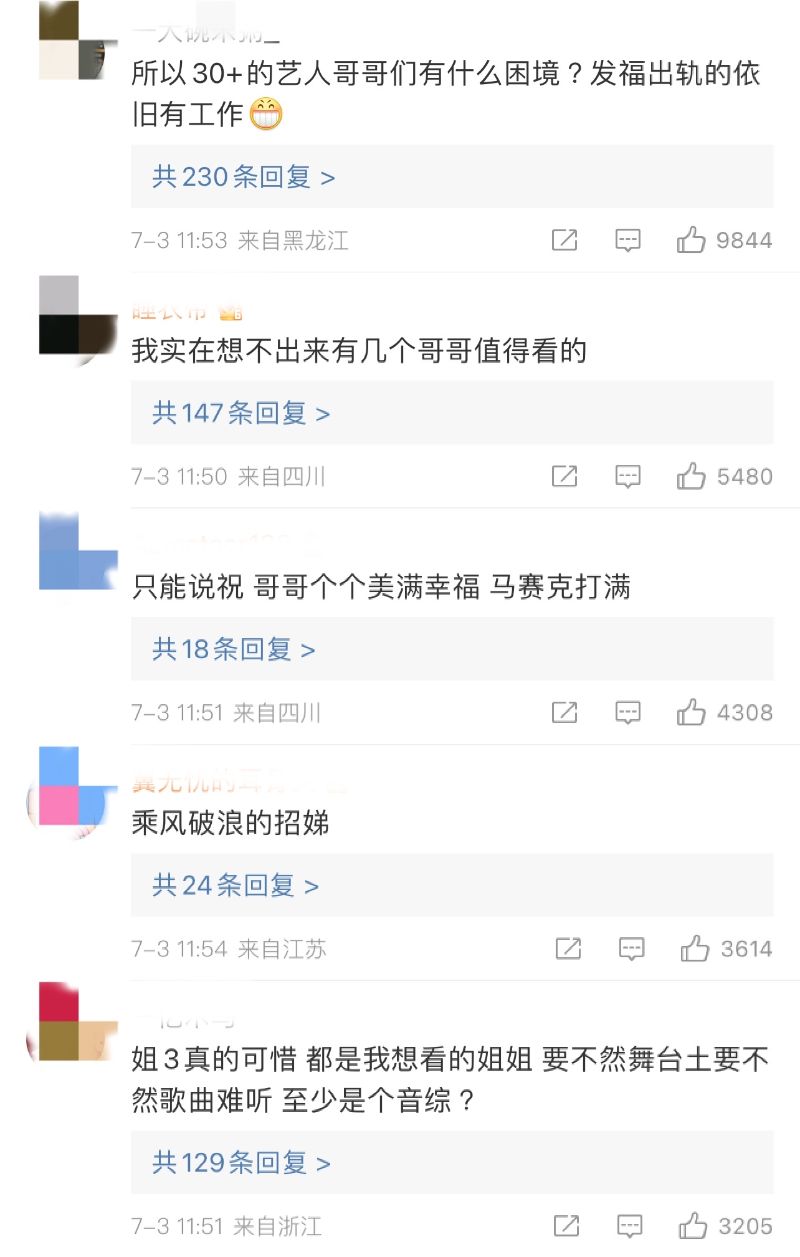The height and width of the screenshot is (1257, 800).
Task: Forward the comment from 浙江
Action: 566,1225
